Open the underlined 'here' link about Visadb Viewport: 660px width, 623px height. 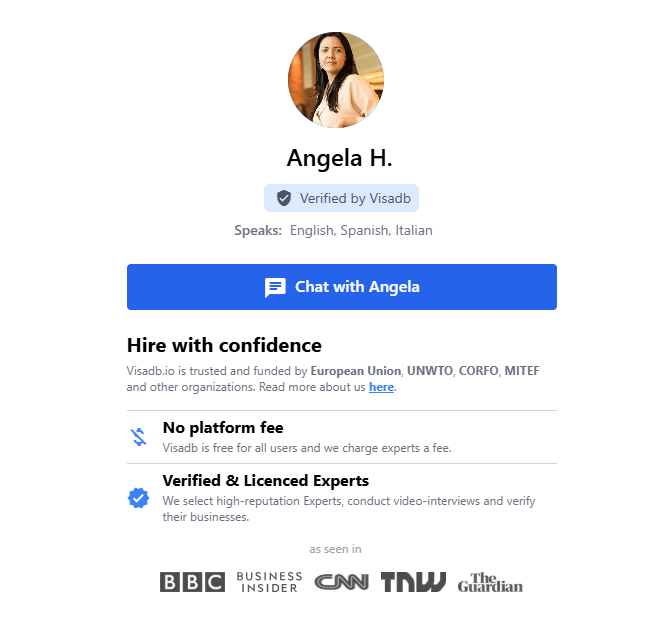(381, 387)
